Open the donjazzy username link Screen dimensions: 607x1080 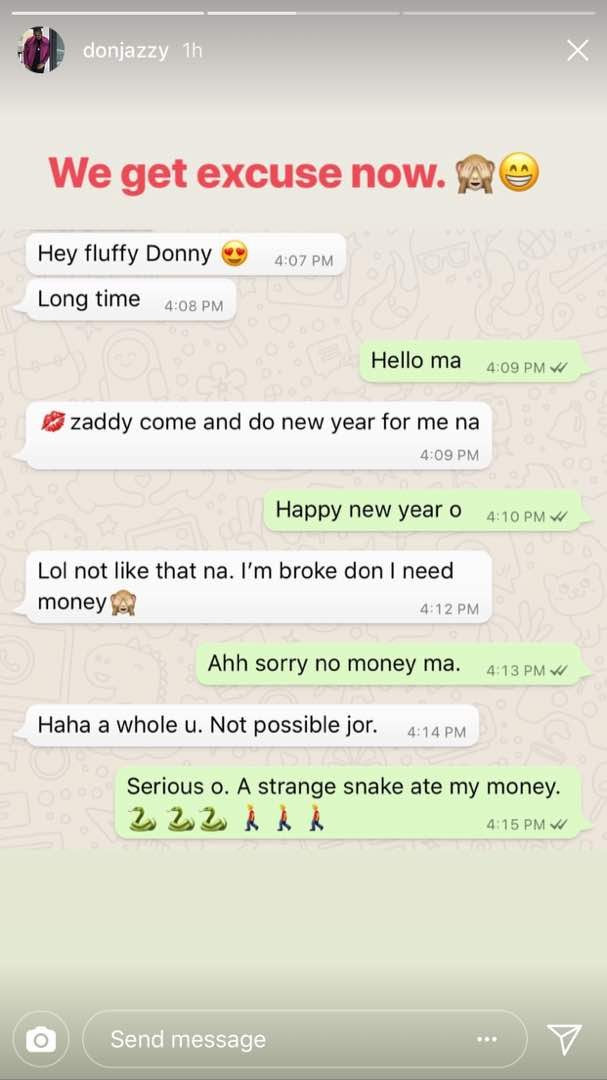[126, 51]
